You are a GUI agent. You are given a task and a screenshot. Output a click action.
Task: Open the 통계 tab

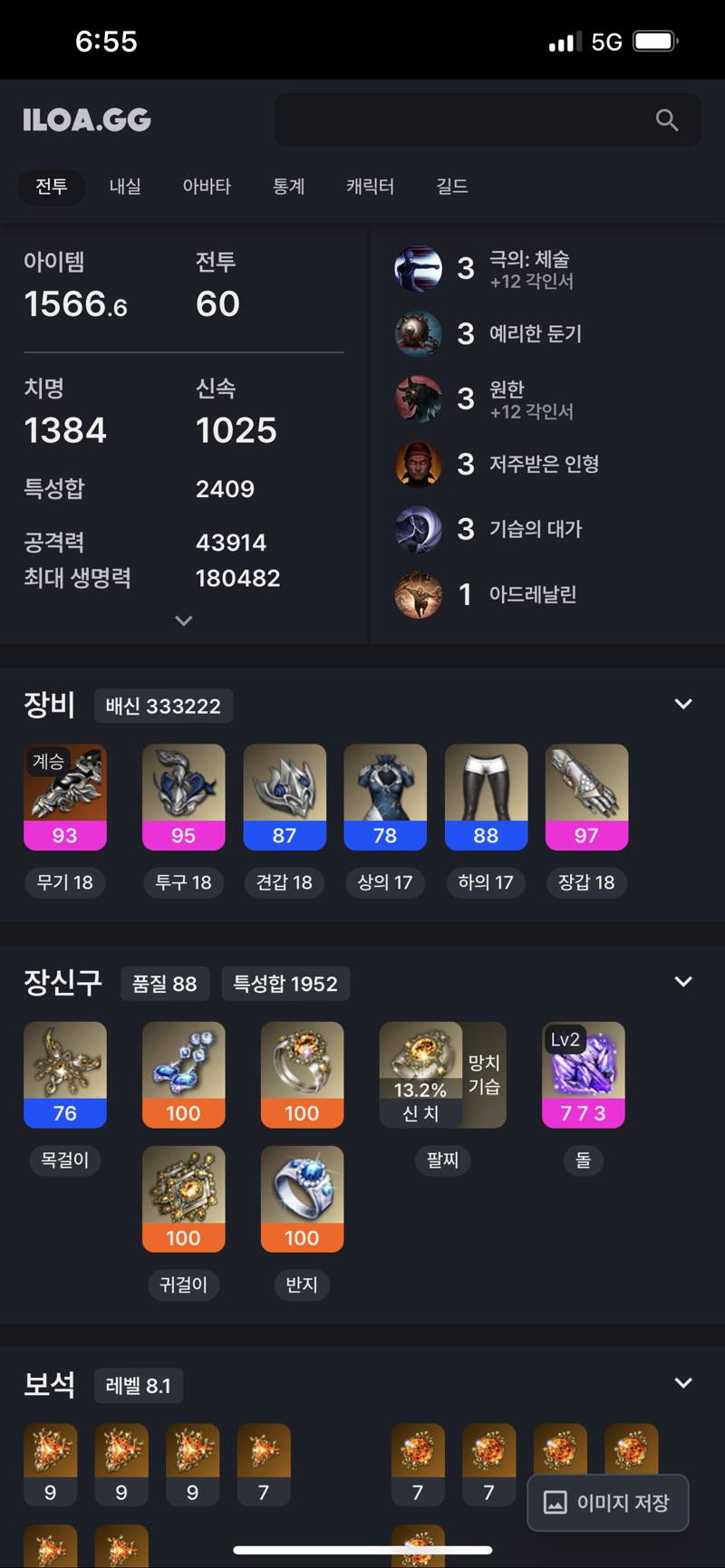tap(288, 187)
